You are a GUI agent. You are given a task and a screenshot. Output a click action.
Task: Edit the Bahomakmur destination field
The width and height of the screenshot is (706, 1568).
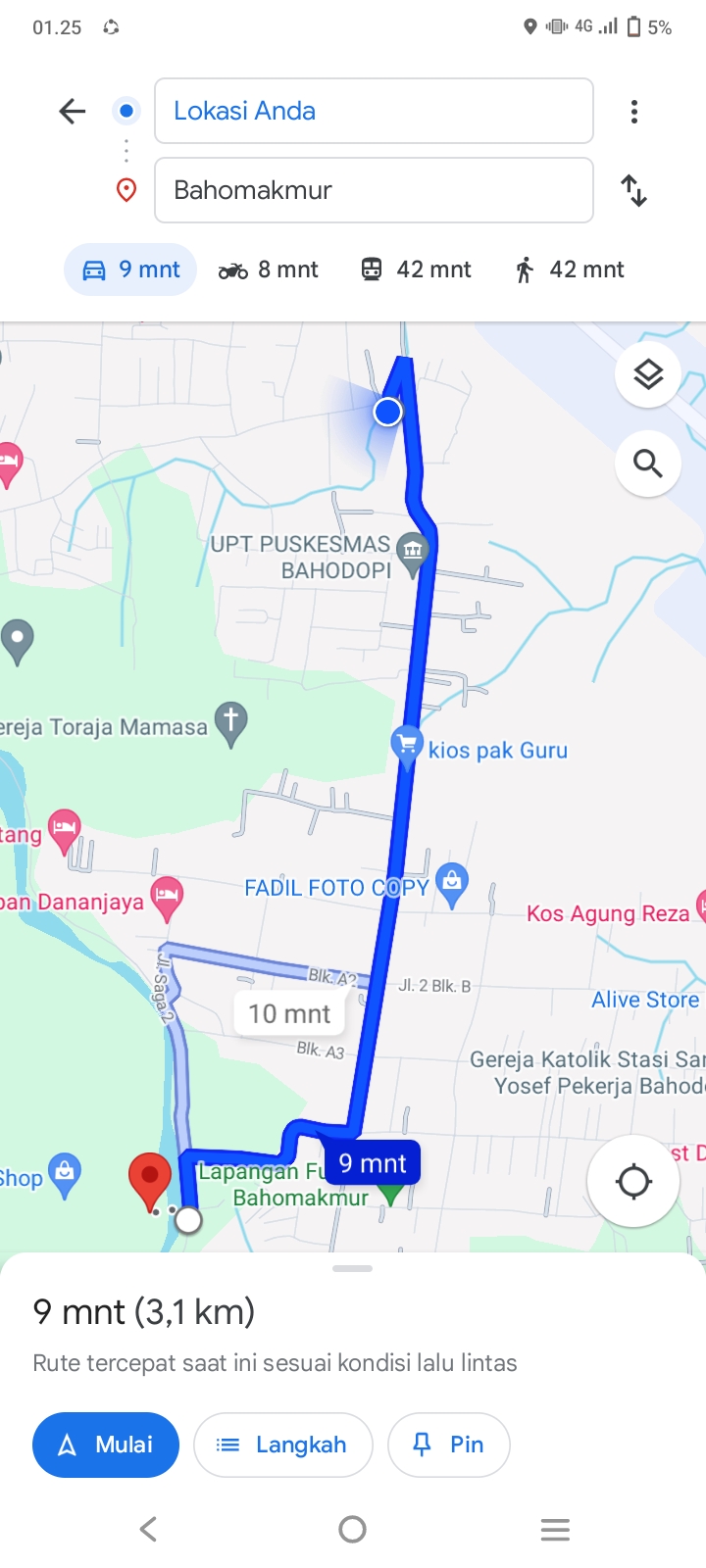pyautogui.click(x=374, y=190)
